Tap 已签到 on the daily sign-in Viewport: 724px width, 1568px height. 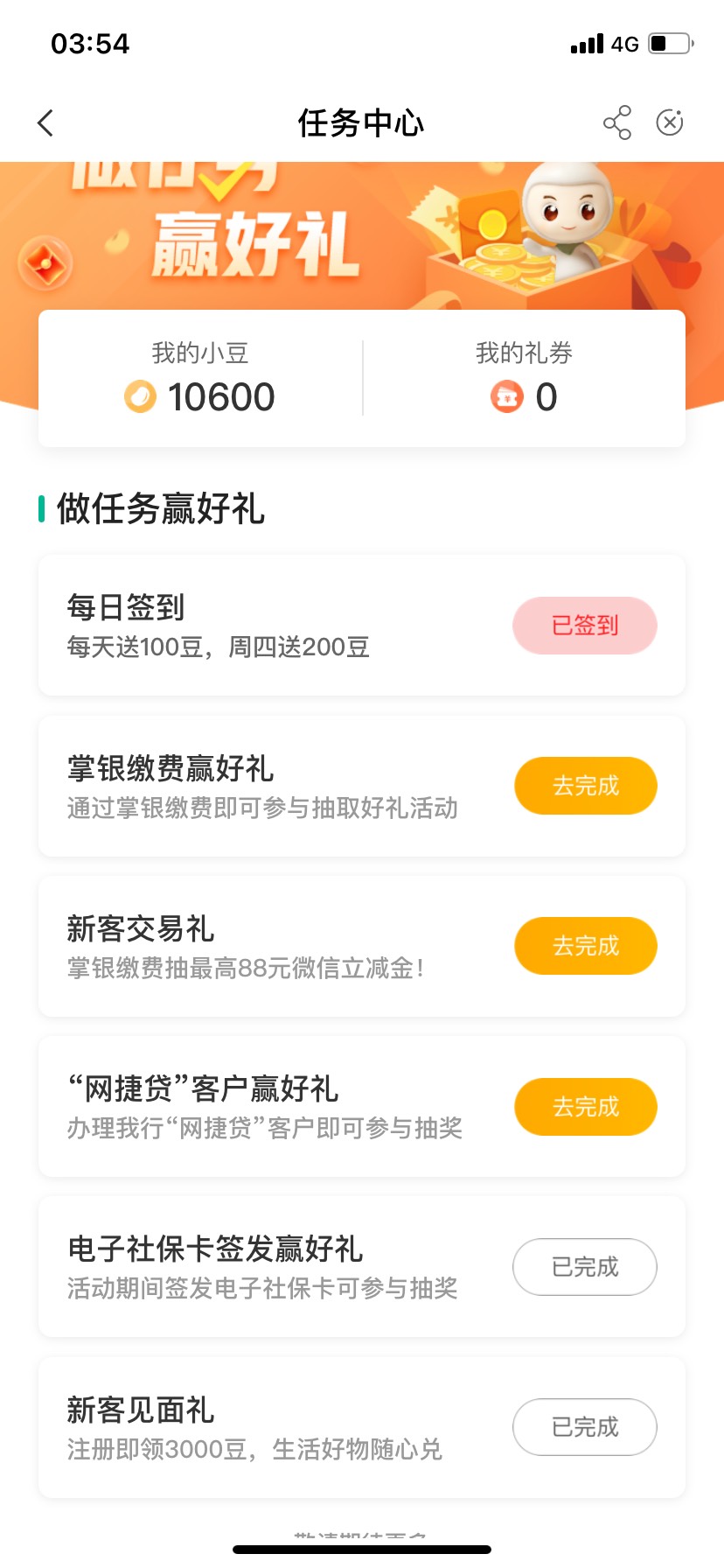point(585,626)
